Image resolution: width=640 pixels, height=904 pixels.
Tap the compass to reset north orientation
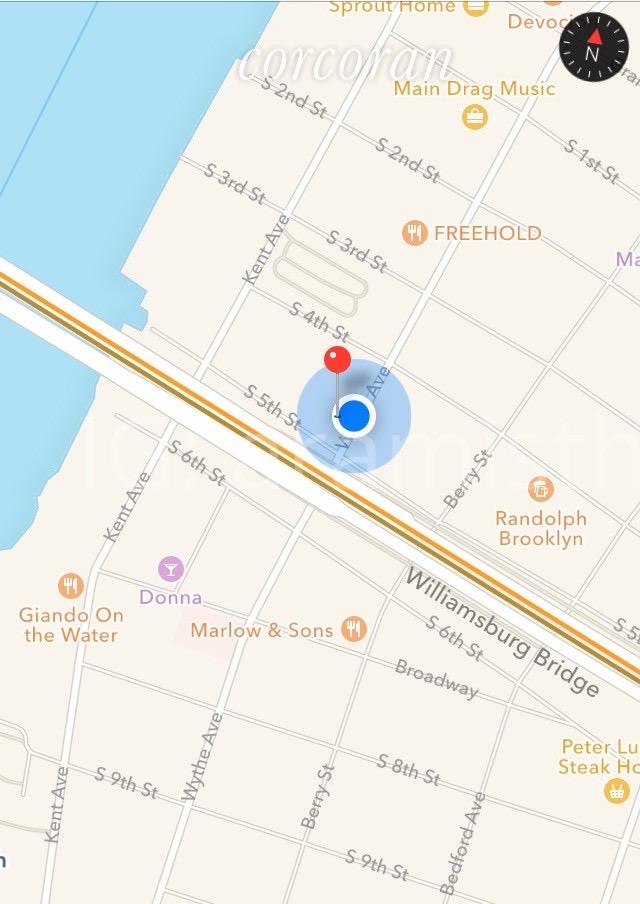(x=592, y=48)
